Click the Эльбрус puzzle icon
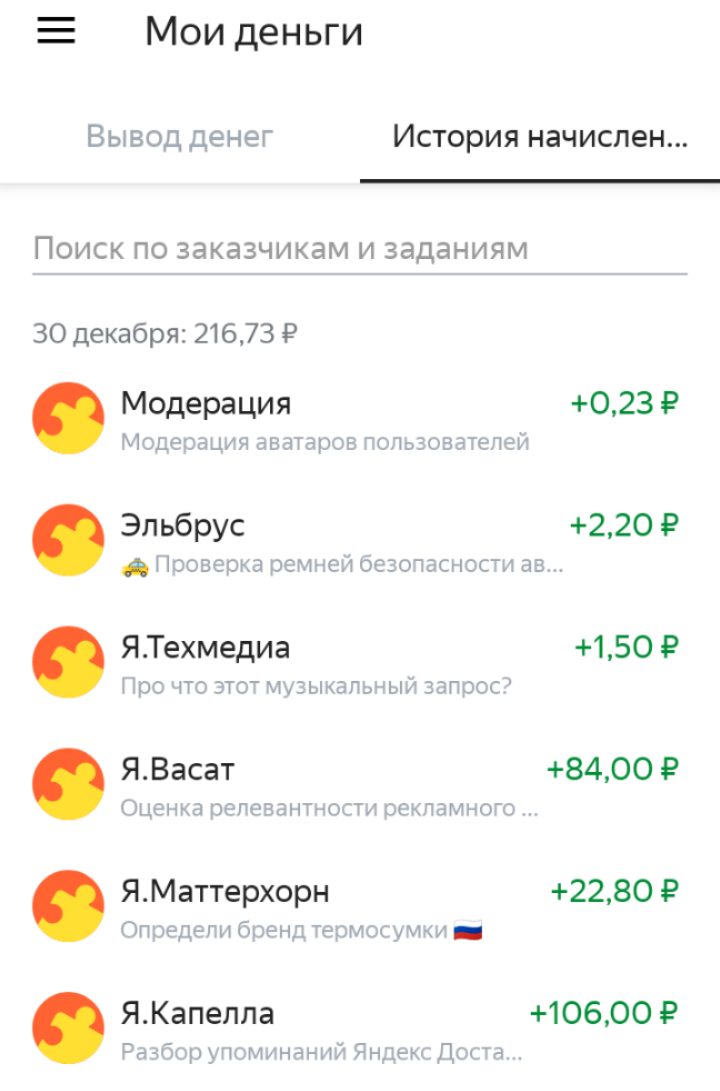Viewport: 720px width, 1091px height. [67, 539]
